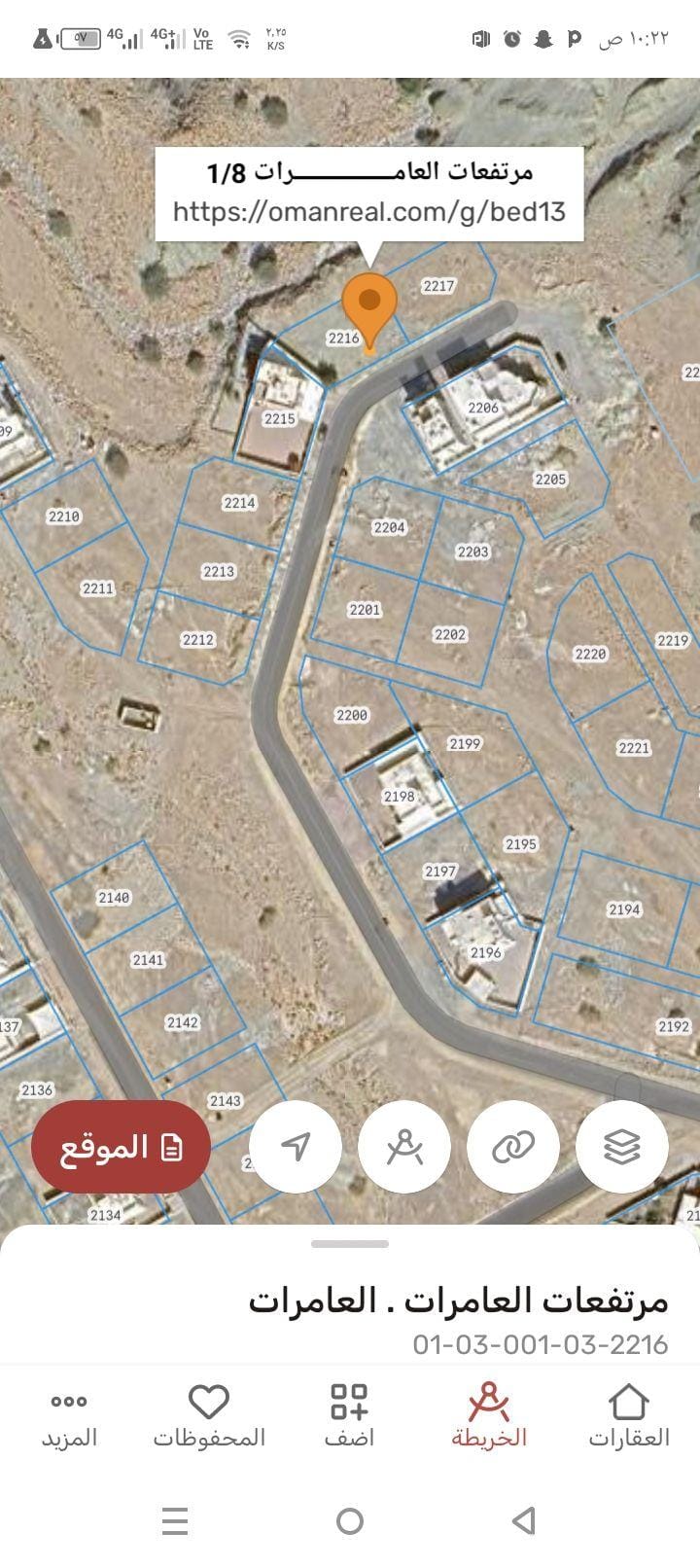Expand the bottom sheet using its drag handle
Viewport: 700px width, 1568px height.
[x=350, y=1243]
